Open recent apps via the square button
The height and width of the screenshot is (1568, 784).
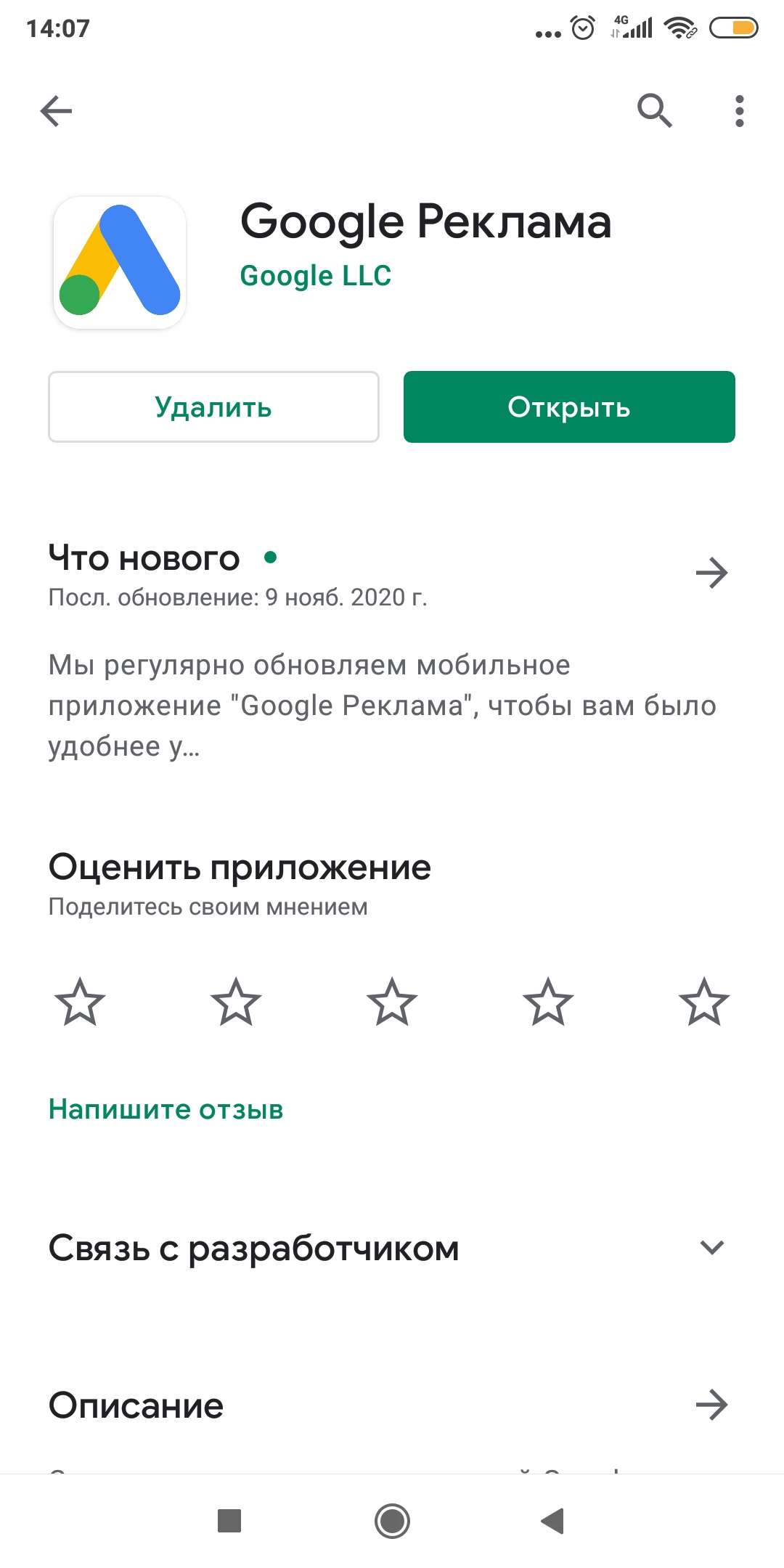(229, 1521)
